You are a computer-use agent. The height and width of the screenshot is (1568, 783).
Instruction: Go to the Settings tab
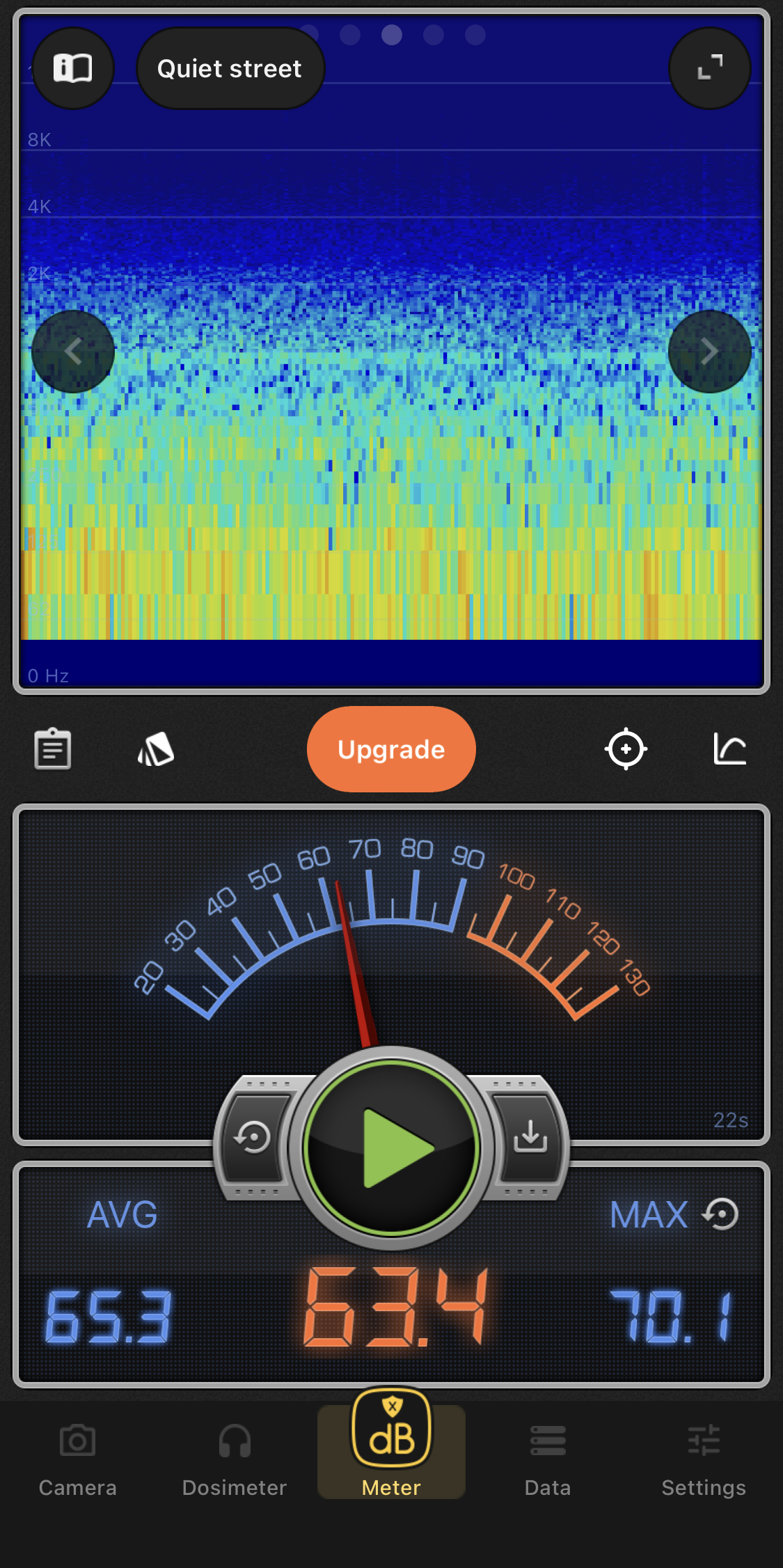704,1457
